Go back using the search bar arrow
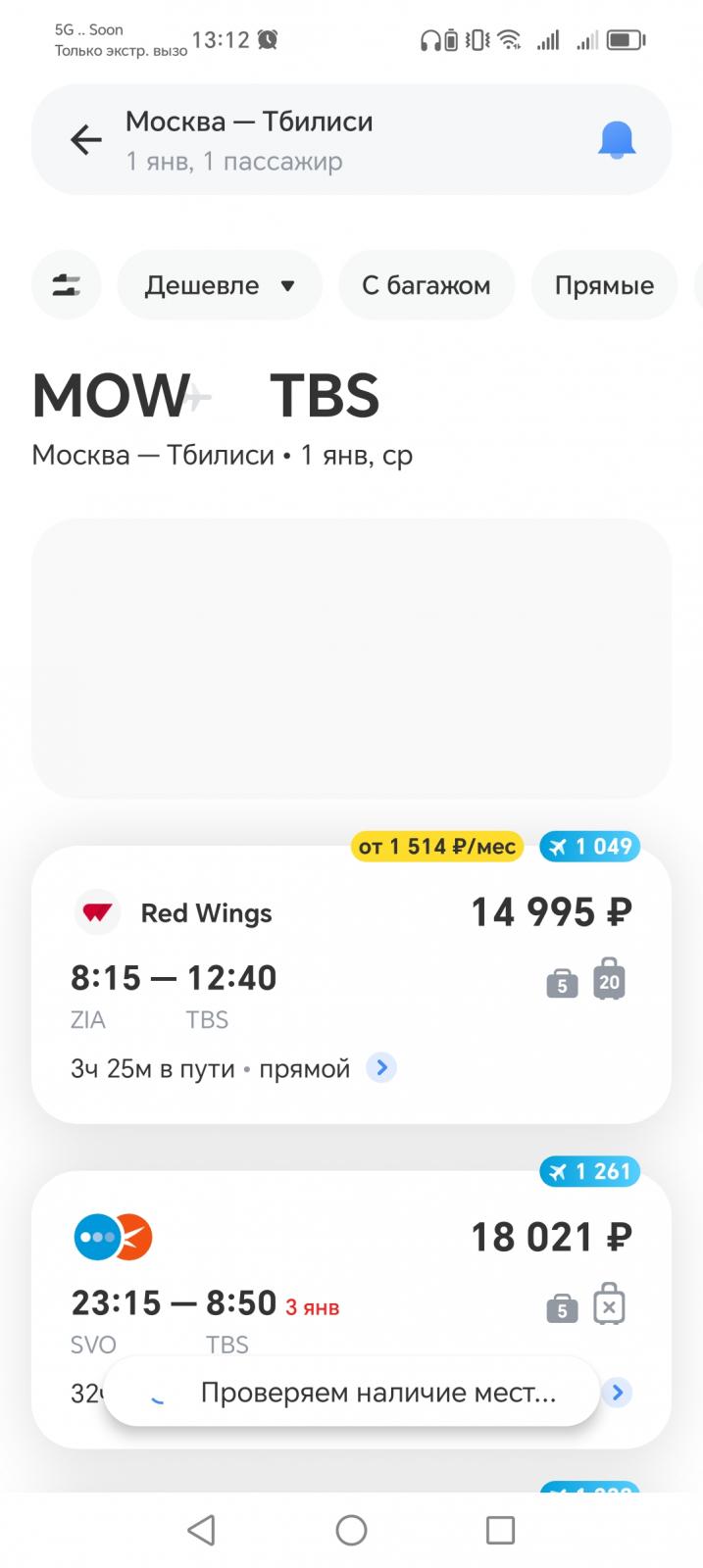 coord(86,140)
